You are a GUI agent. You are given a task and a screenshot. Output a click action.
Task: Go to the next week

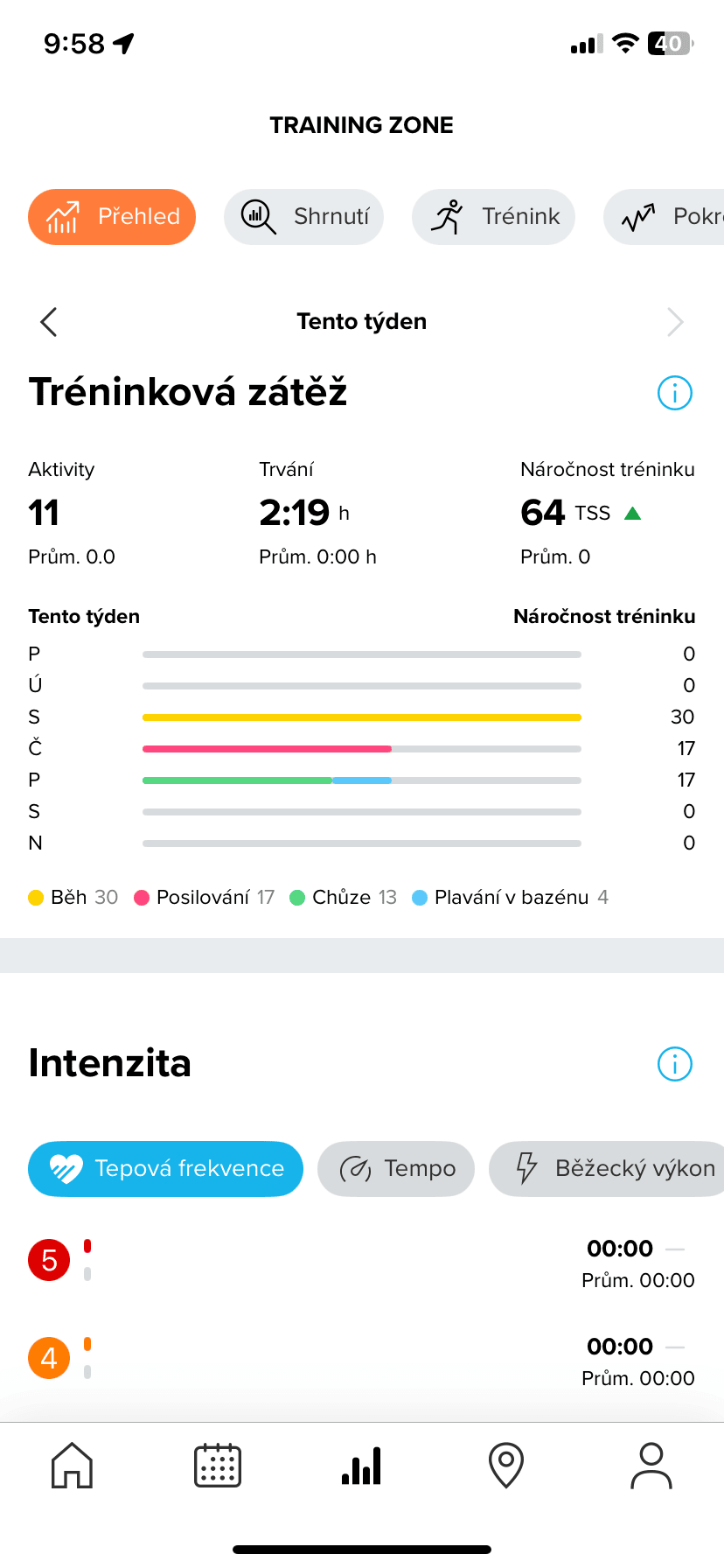point(674,322)
